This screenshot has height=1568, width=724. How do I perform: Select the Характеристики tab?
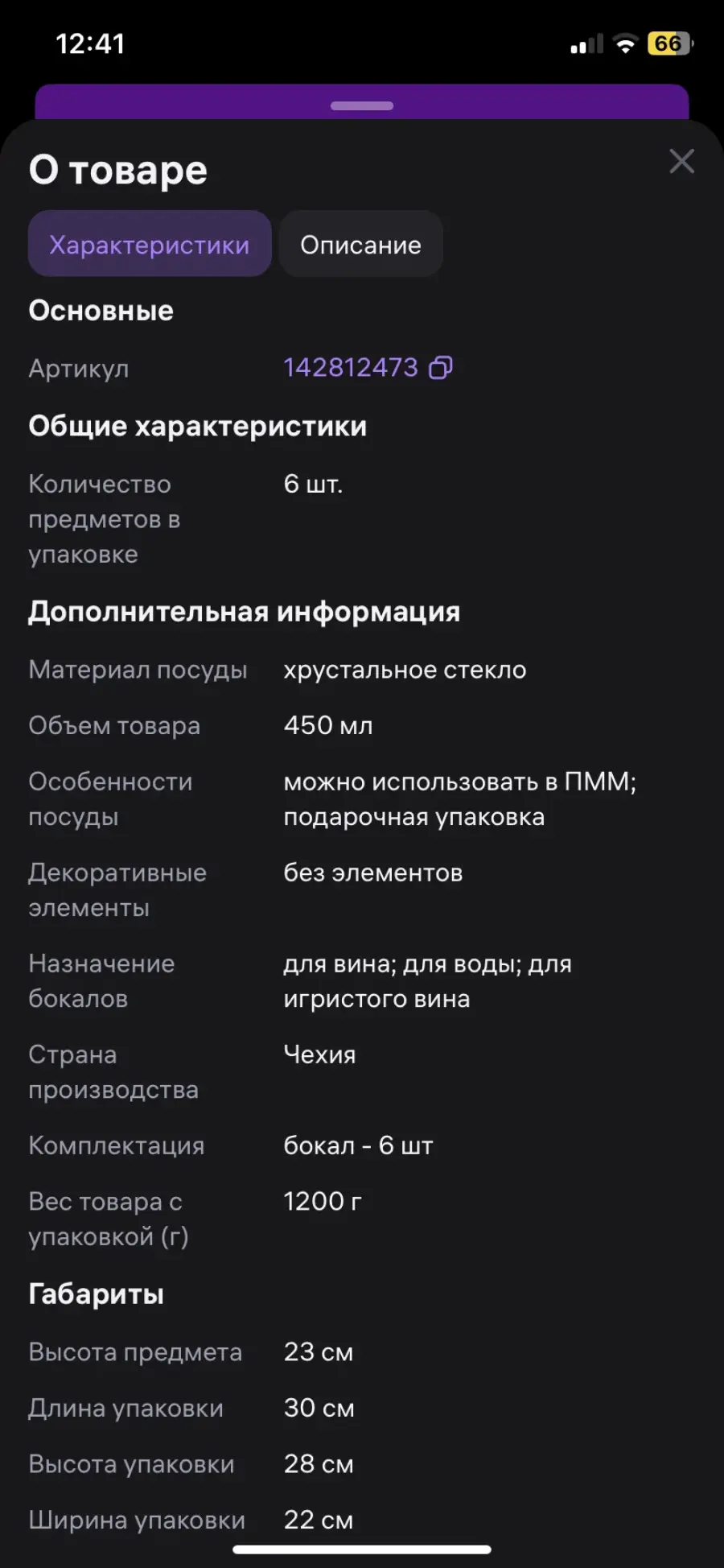150,244
